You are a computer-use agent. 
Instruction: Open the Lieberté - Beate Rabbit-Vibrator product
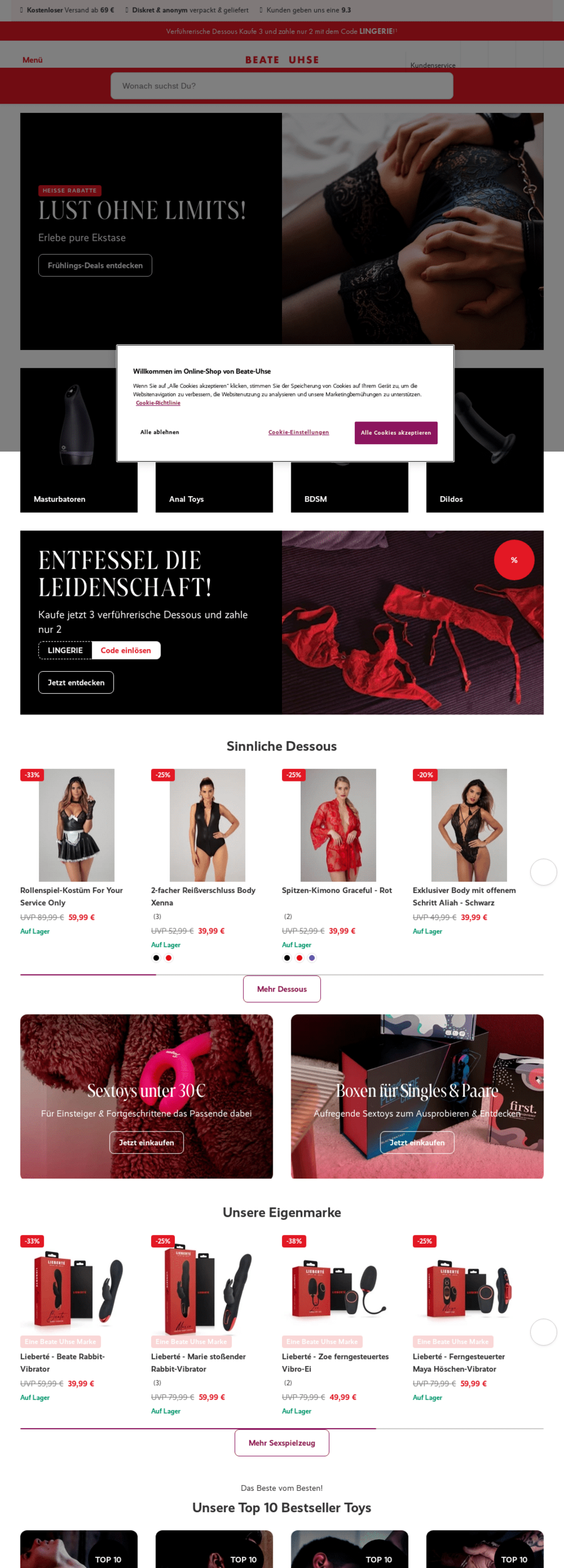(x=63, y=1362)
